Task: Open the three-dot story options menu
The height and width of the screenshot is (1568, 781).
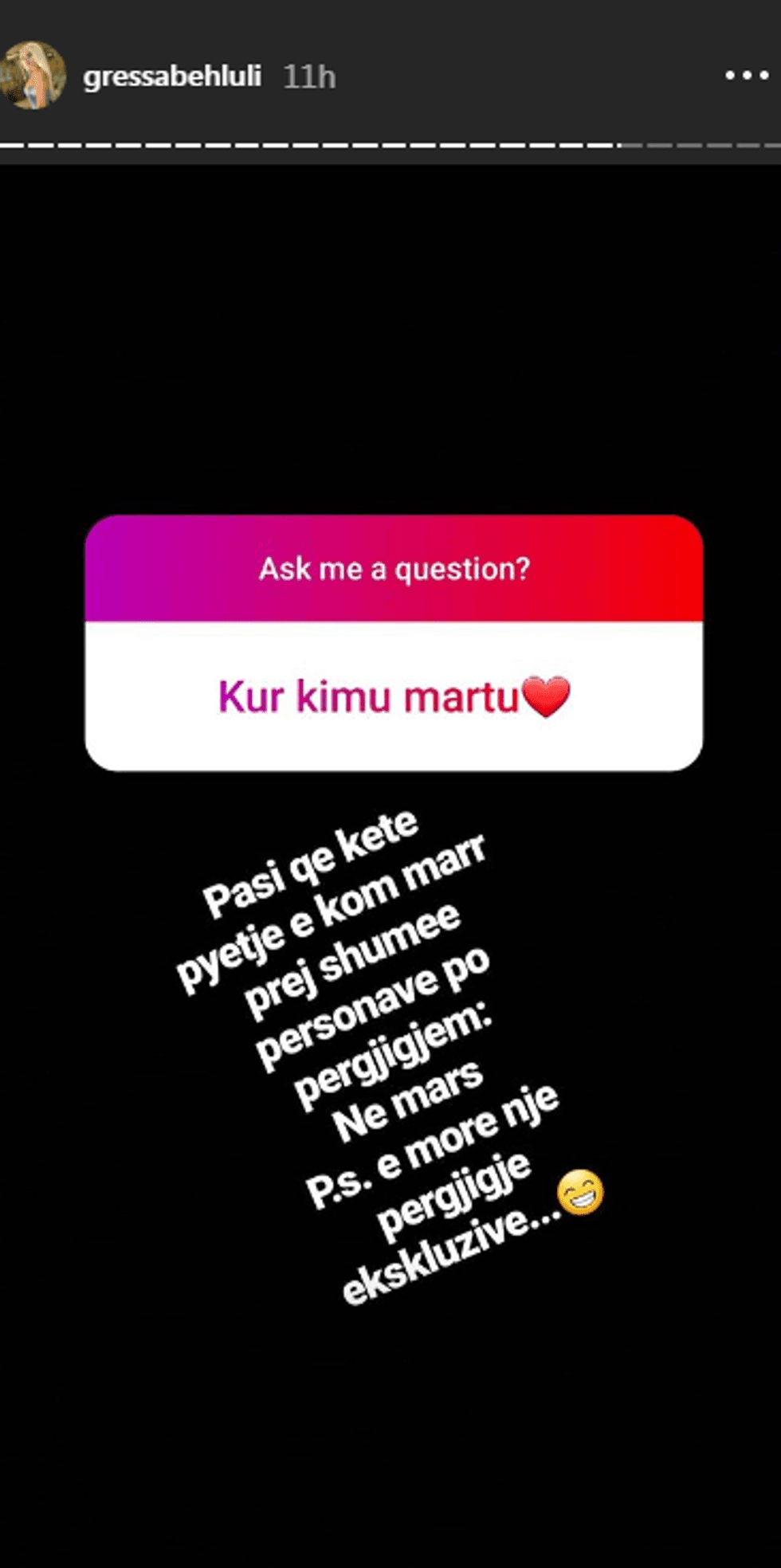Action: (746, 76)
